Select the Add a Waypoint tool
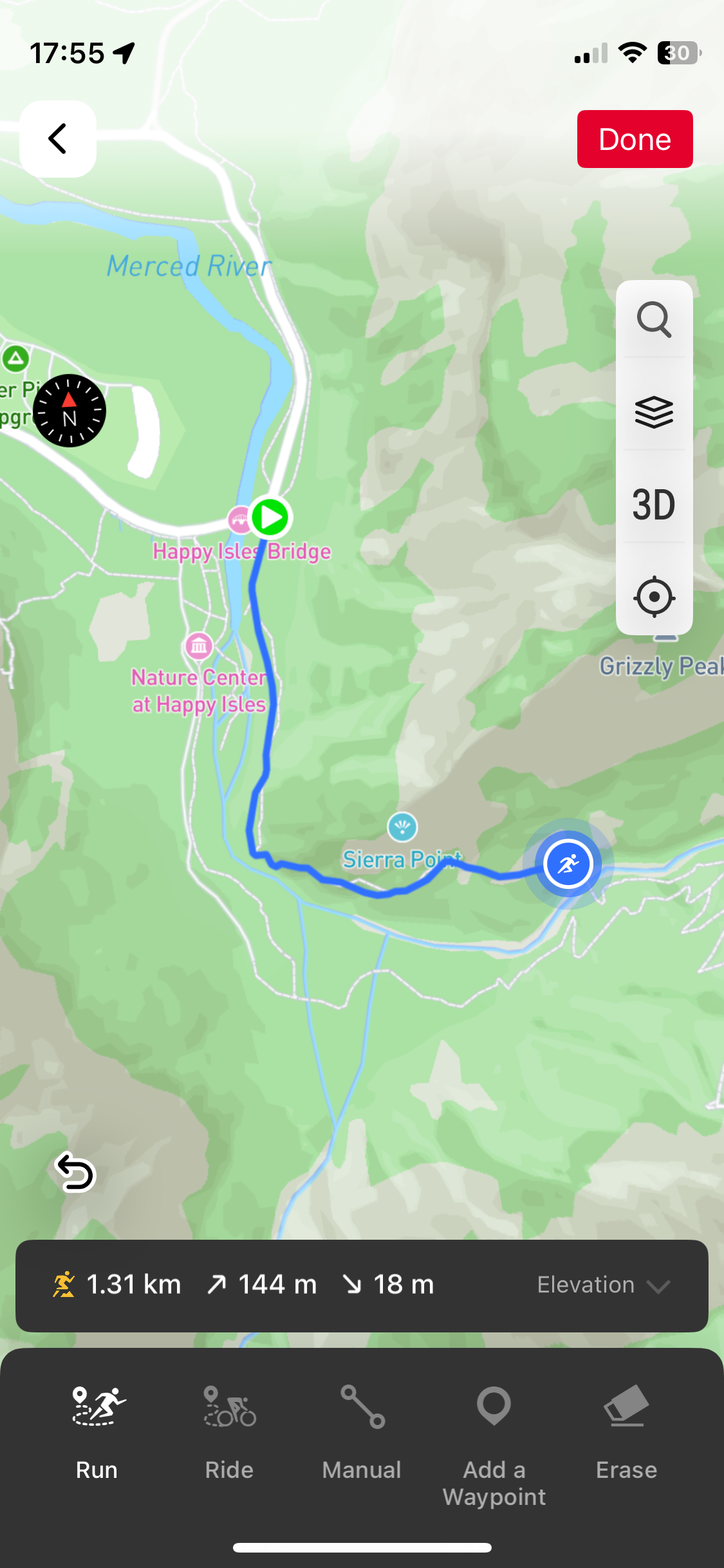The image size is (724, 1568). tap(494, 1442)
